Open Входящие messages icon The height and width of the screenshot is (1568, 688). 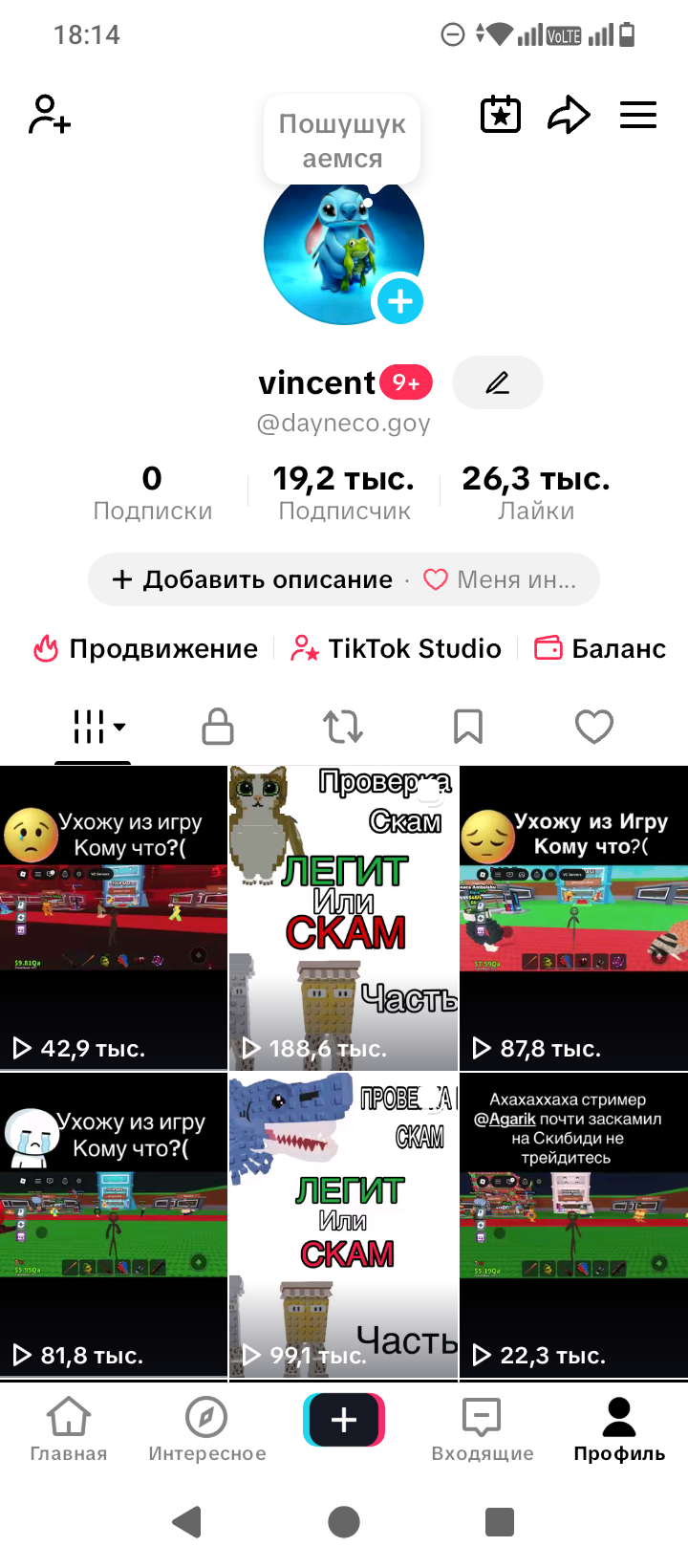pyautogui.click(x=483, y=1423)
